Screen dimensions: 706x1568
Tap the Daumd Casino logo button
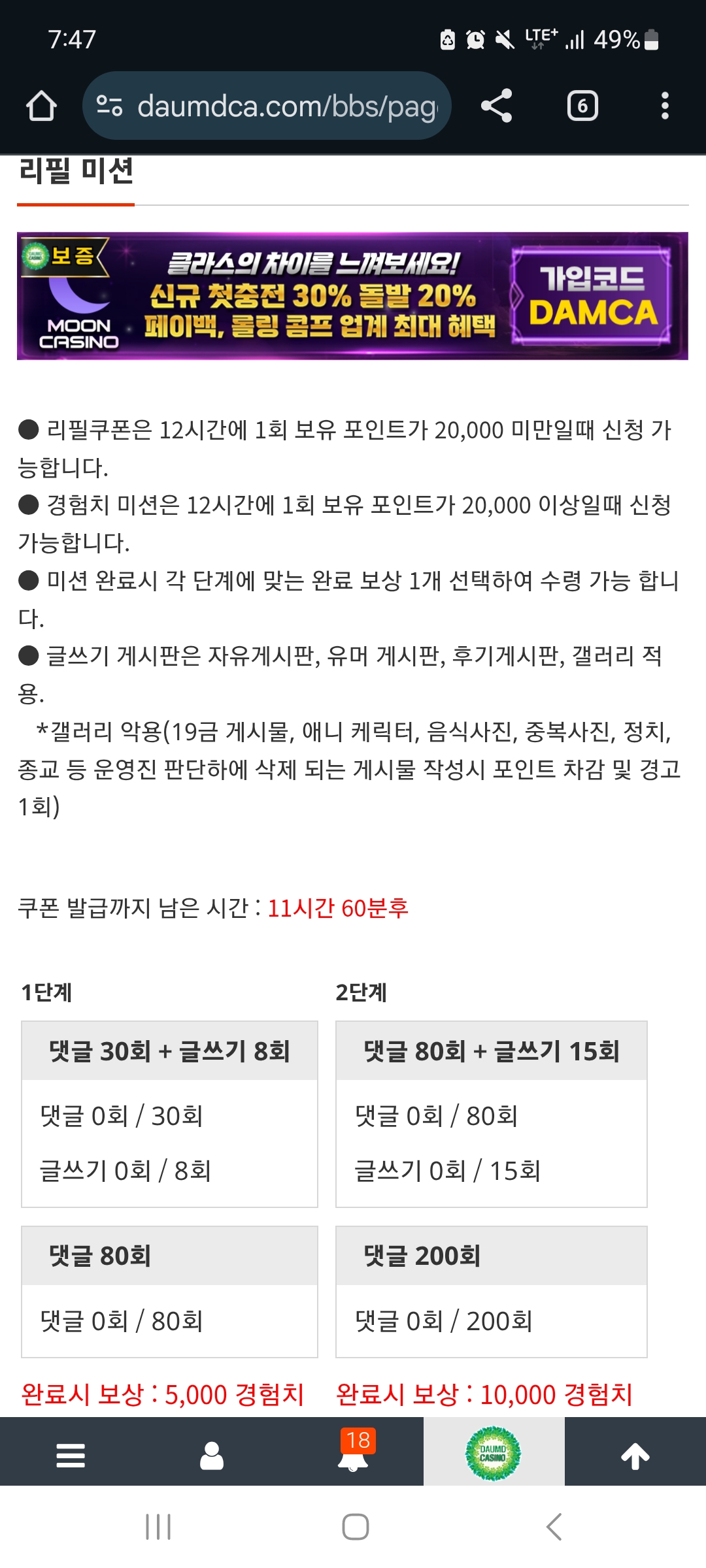494,1453
